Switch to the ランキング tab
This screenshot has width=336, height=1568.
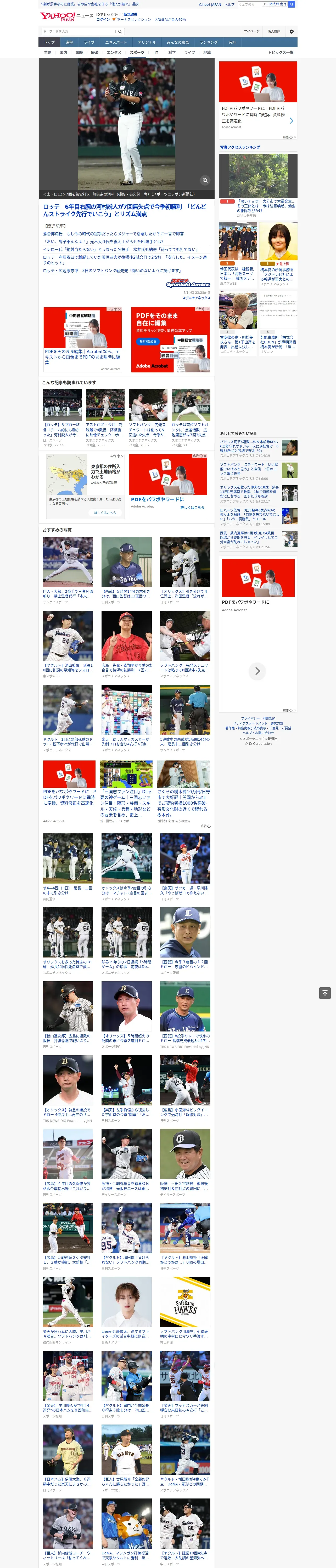click(209, 43)
